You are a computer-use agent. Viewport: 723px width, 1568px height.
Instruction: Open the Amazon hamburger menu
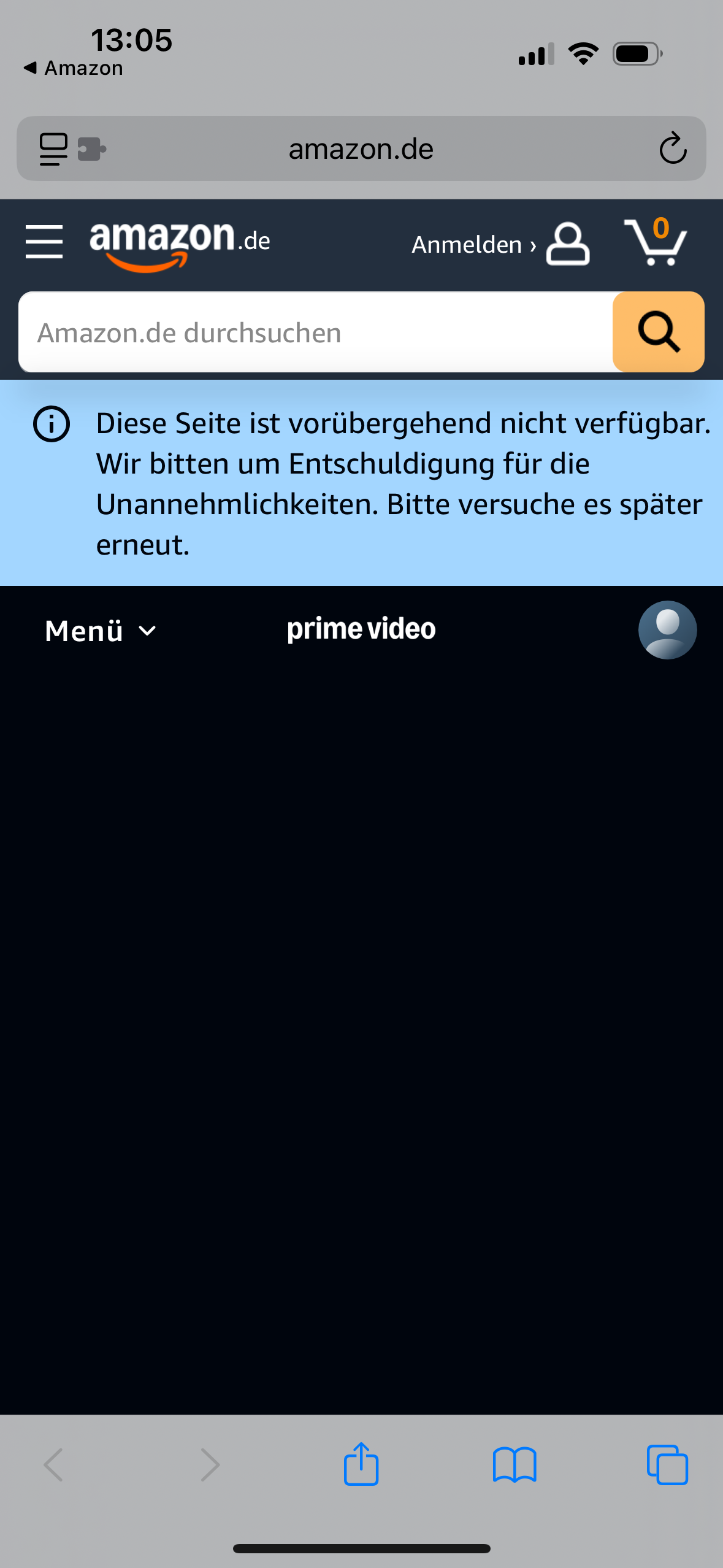pyautogui.click(x=44, y=242)
